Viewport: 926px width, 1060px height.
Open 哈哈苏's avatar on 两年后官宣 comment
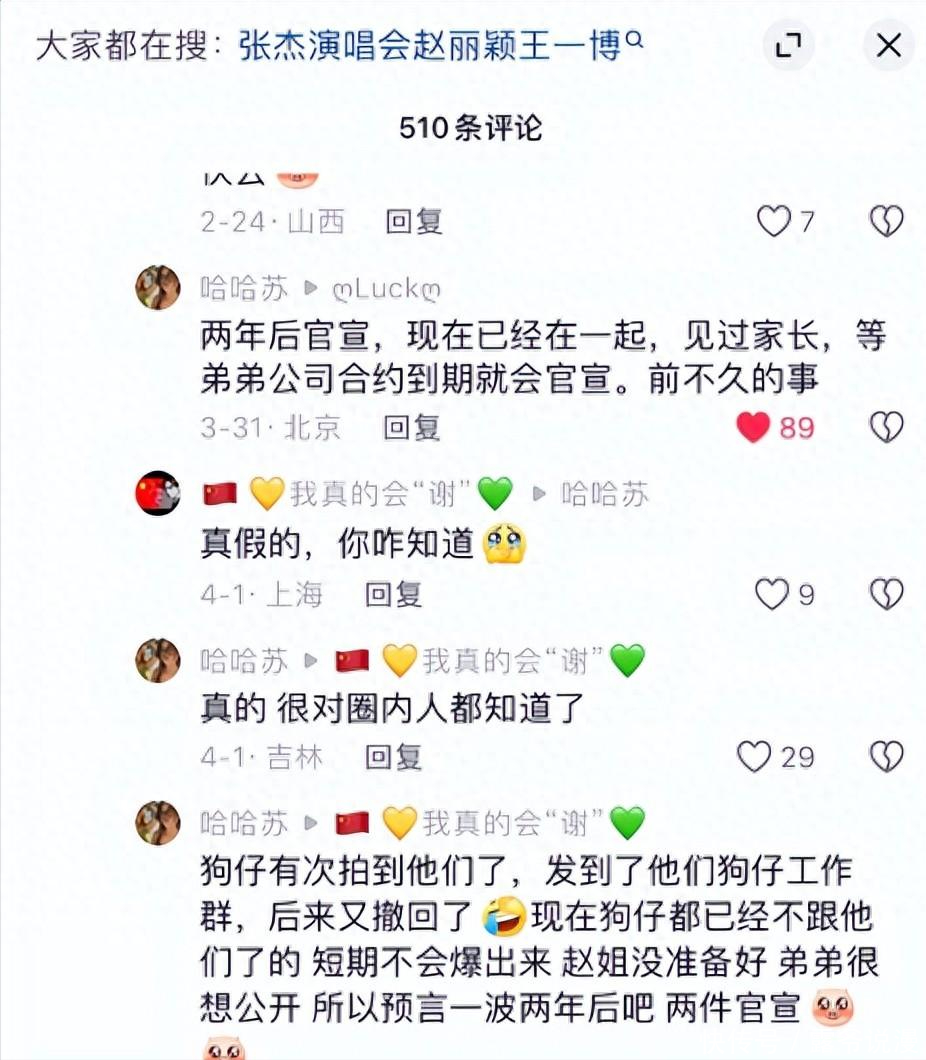tap(157, 287)
